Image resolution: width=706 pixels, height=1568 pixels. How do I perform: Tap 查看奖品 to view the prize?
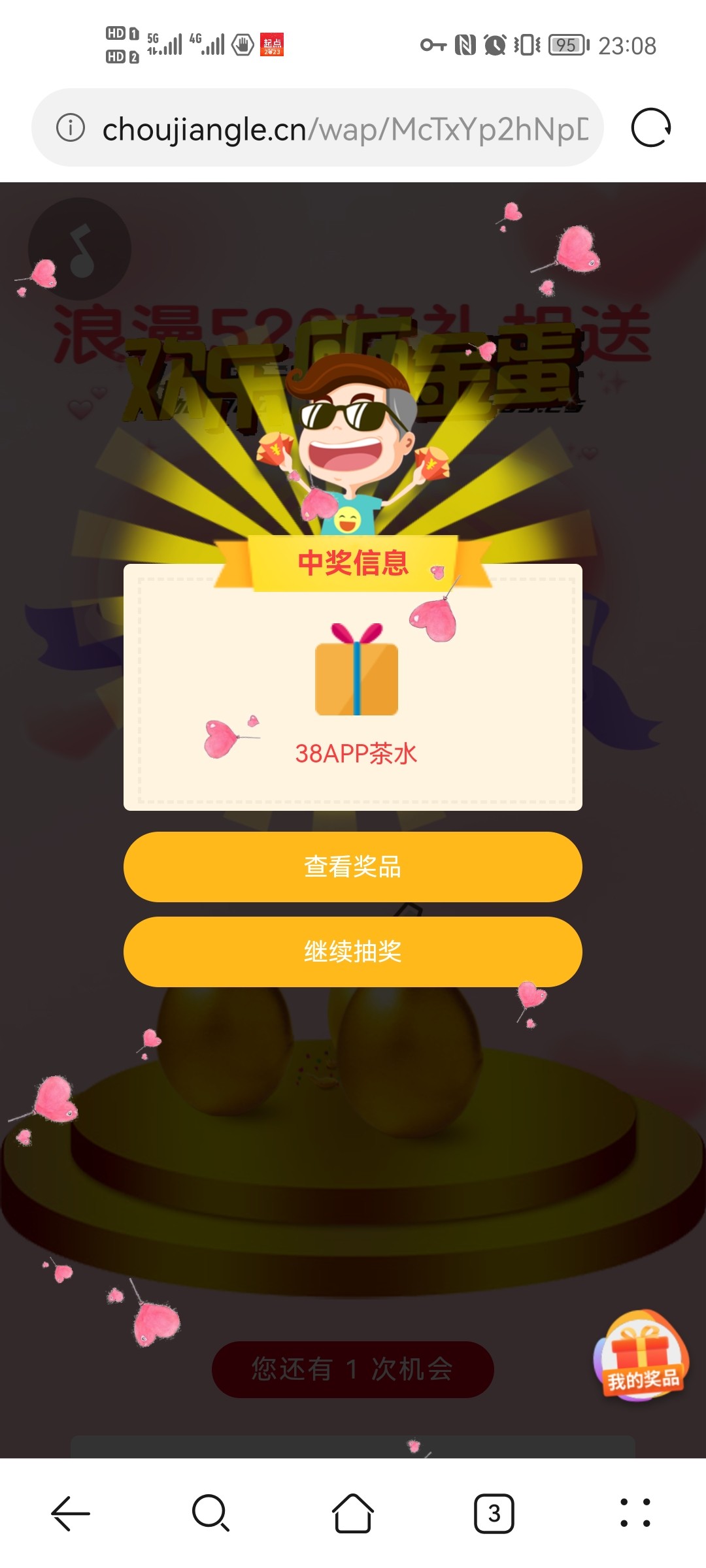click(x=353, y=867)
